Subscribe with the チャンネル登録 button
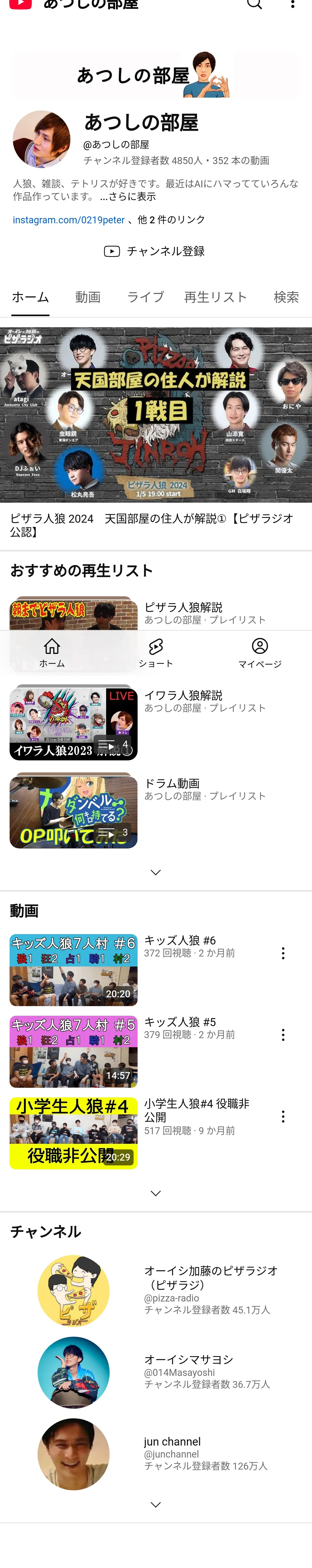312x1568 pixels. (x=155, y=251)
